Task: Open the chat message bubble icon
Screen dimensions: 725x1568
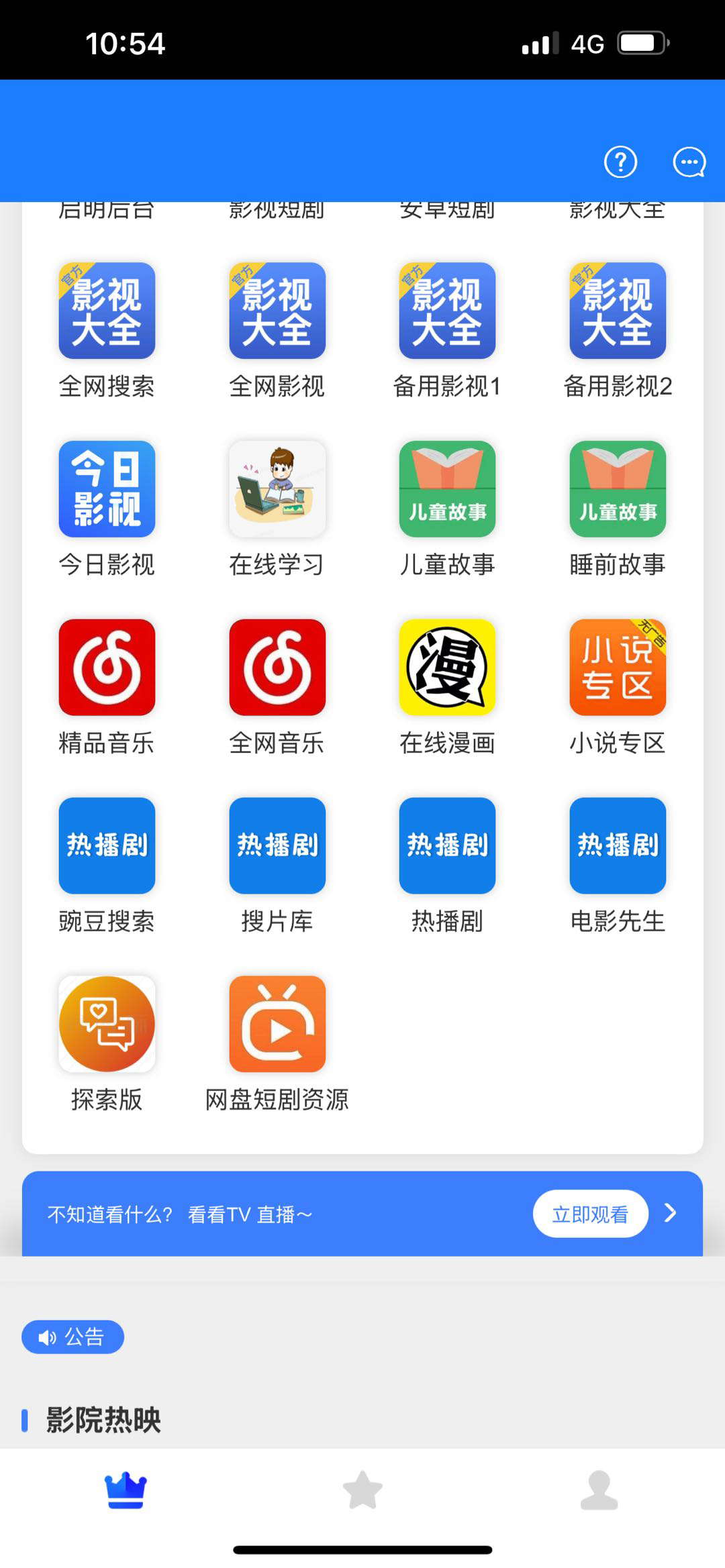Action: (x=689, y=162)
